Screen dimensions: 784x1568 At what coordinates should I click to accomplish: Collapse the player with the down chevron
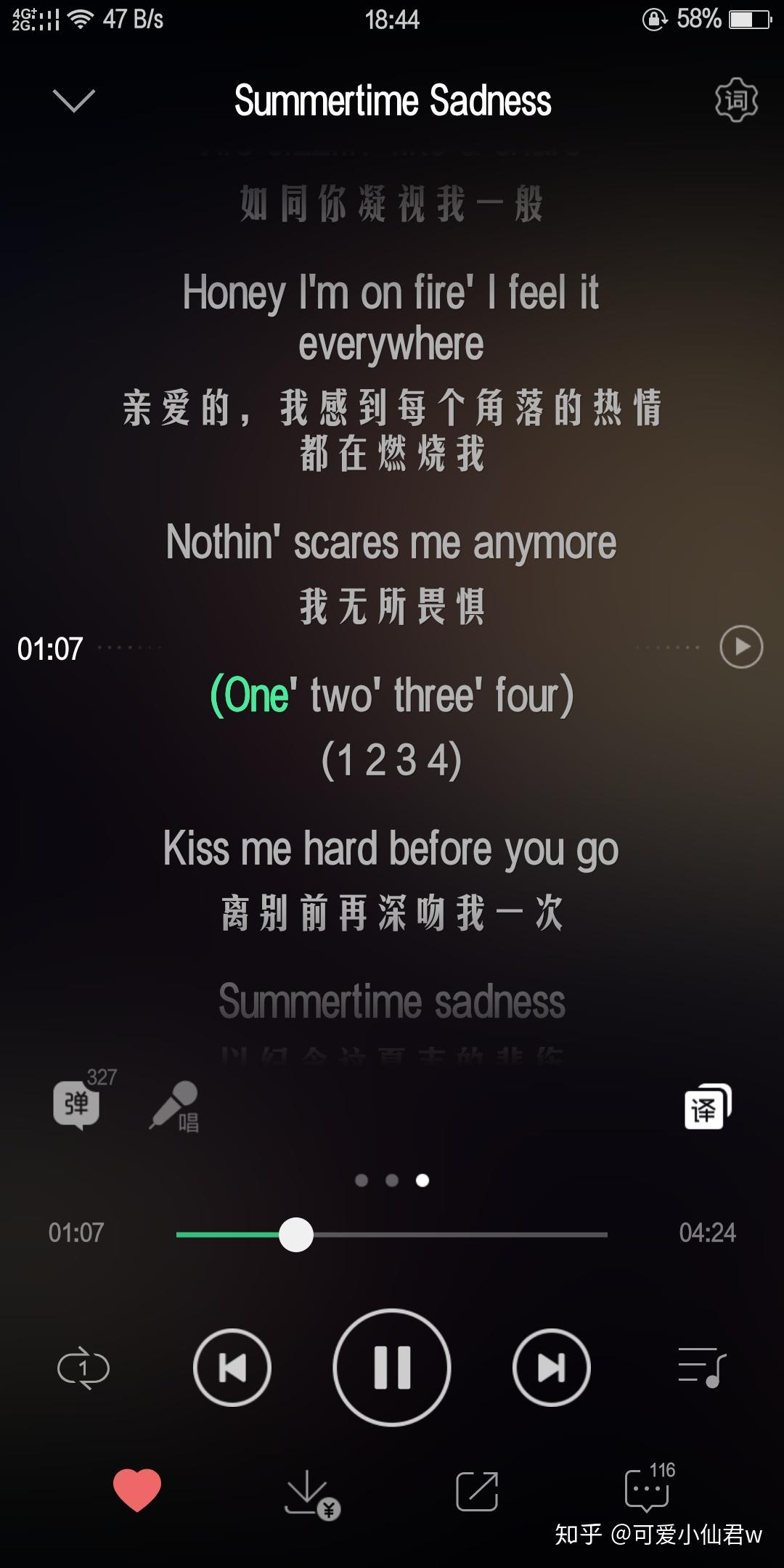tap(72, 102)
